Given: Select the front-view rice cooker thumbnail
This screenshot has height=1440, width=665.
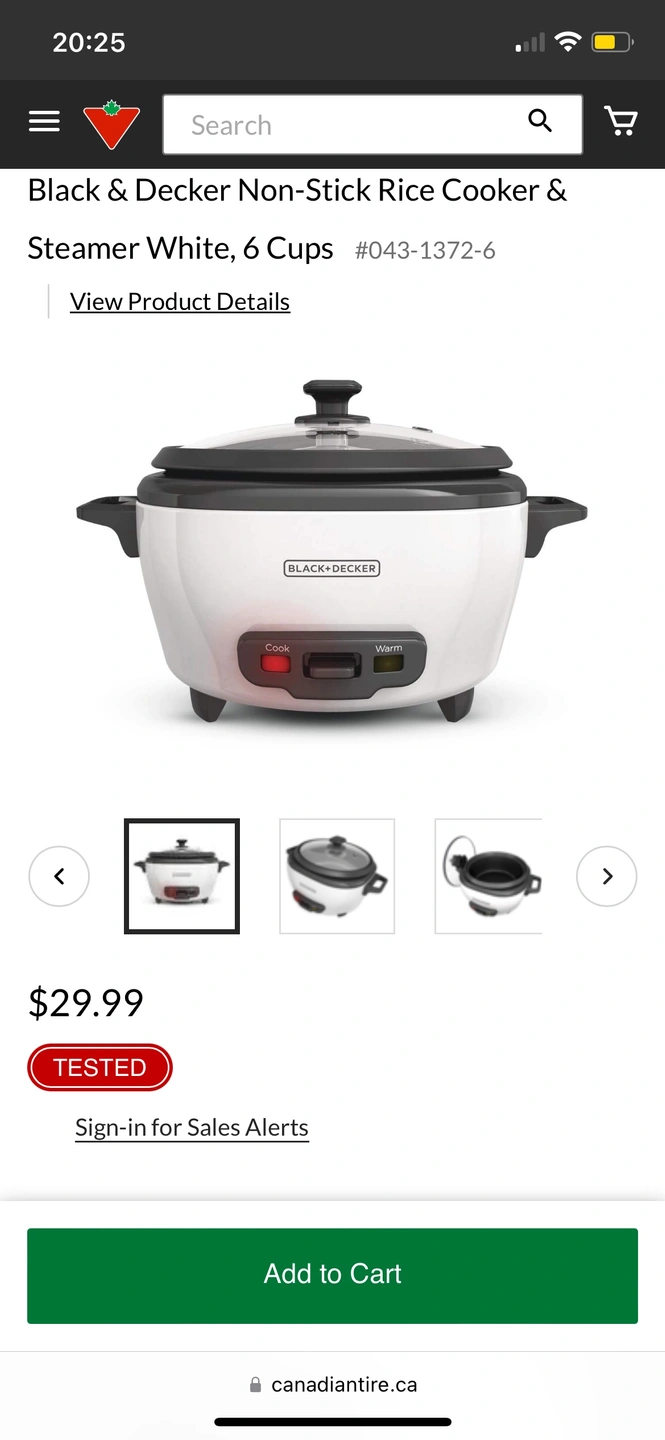Looking at the screenshot, I should click(x=182, y=876).
